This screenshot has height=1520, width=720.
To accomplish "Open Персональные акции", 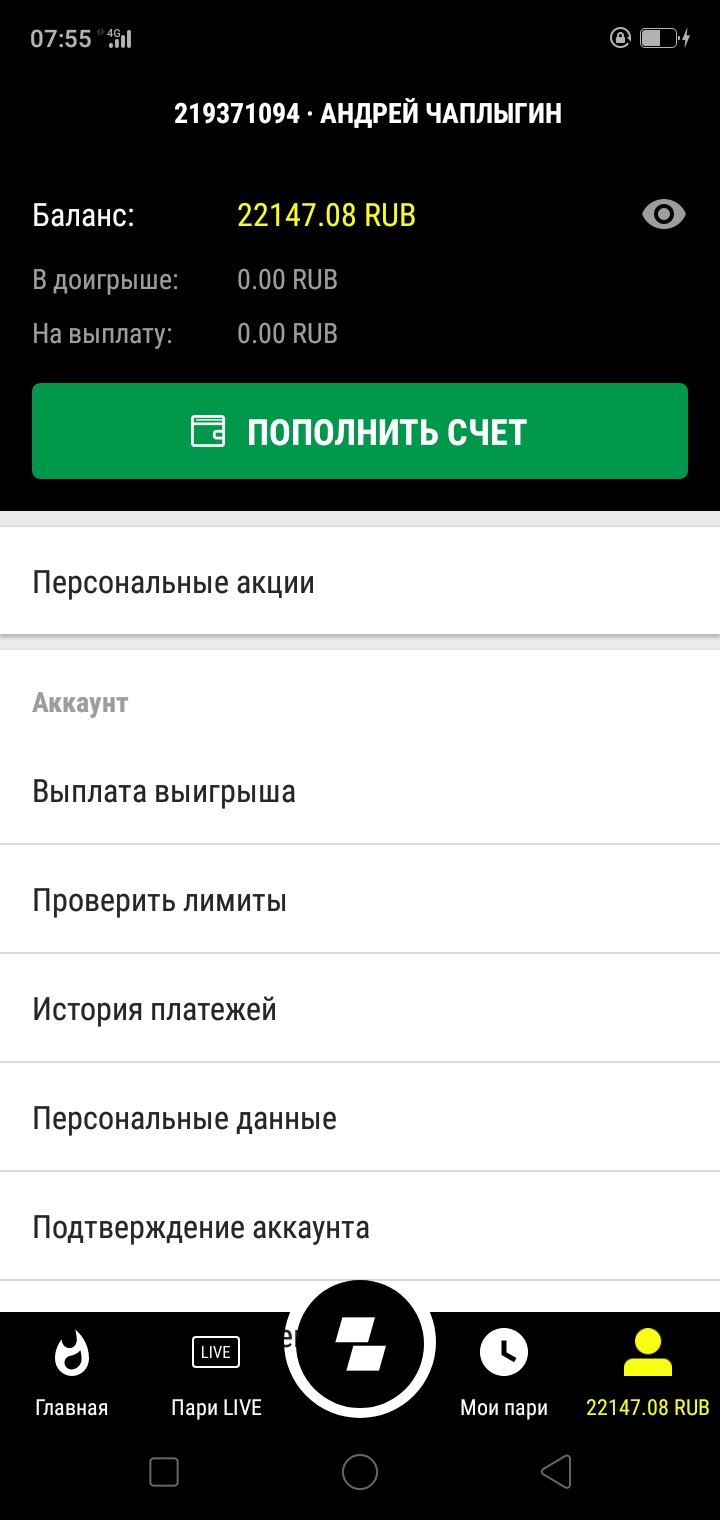I will (360, 583).
